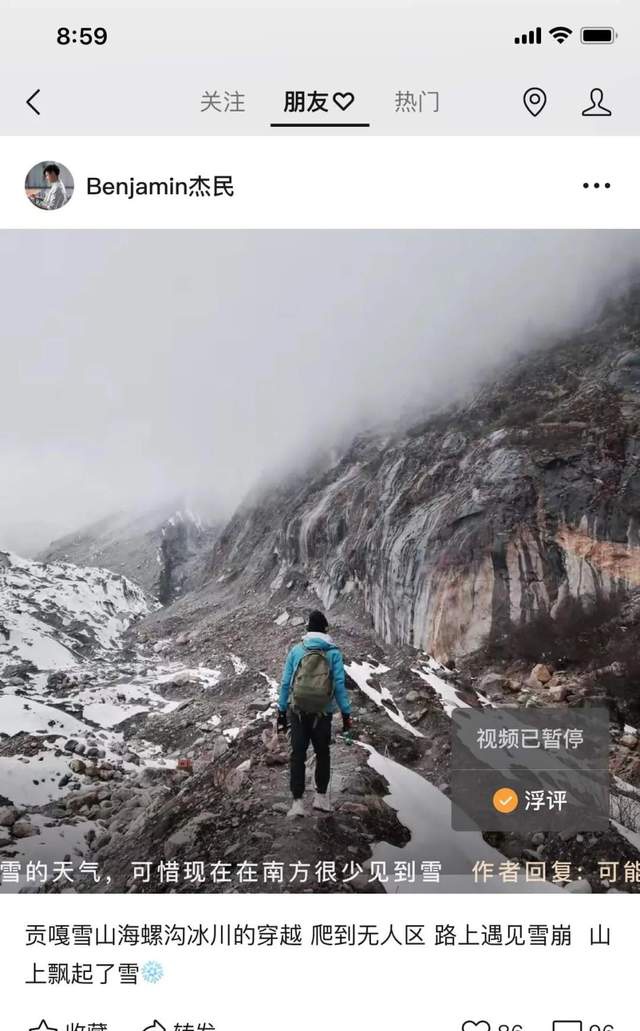The width and height of the screenshot is (640, 1031).
Task: Open the 热门 tab
Action: pyautogui.click(x=417, y=102)
